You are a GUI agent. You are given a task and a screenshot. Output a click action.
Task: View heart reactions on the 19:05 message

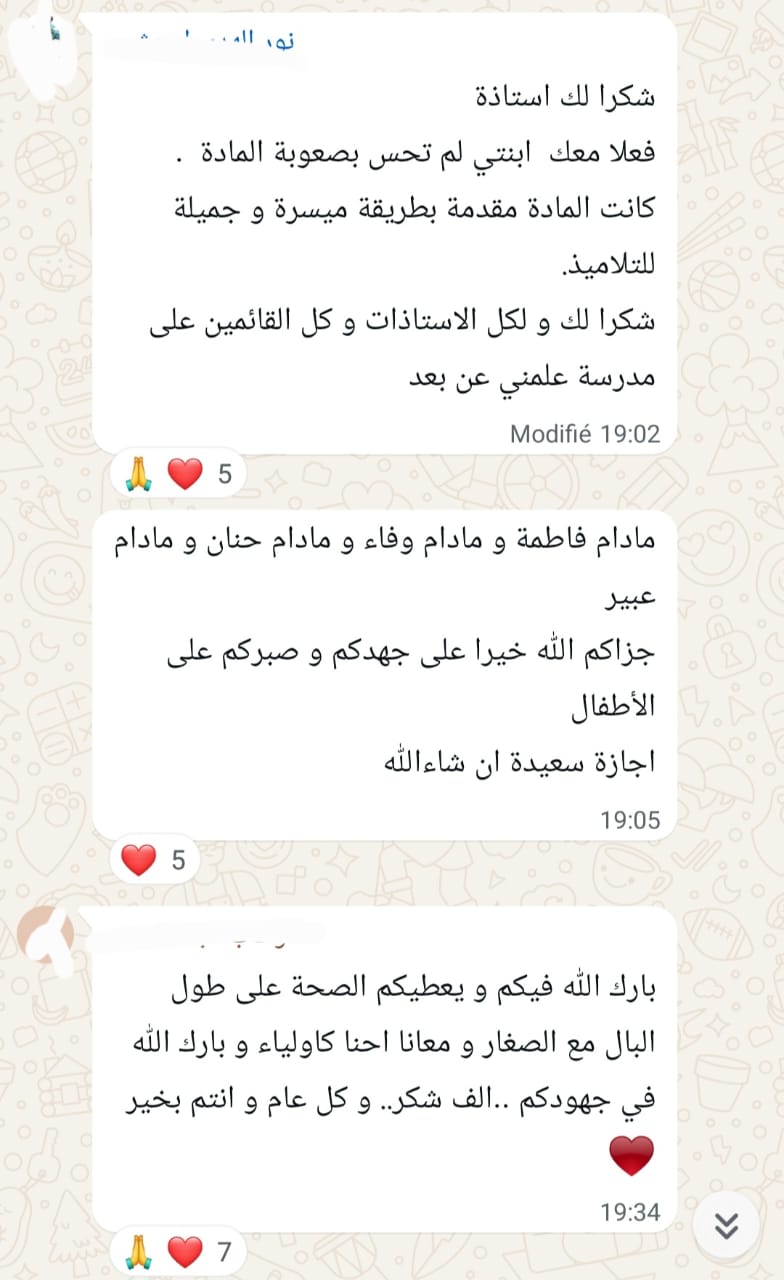pyautogui.click(x=154, y=860)
